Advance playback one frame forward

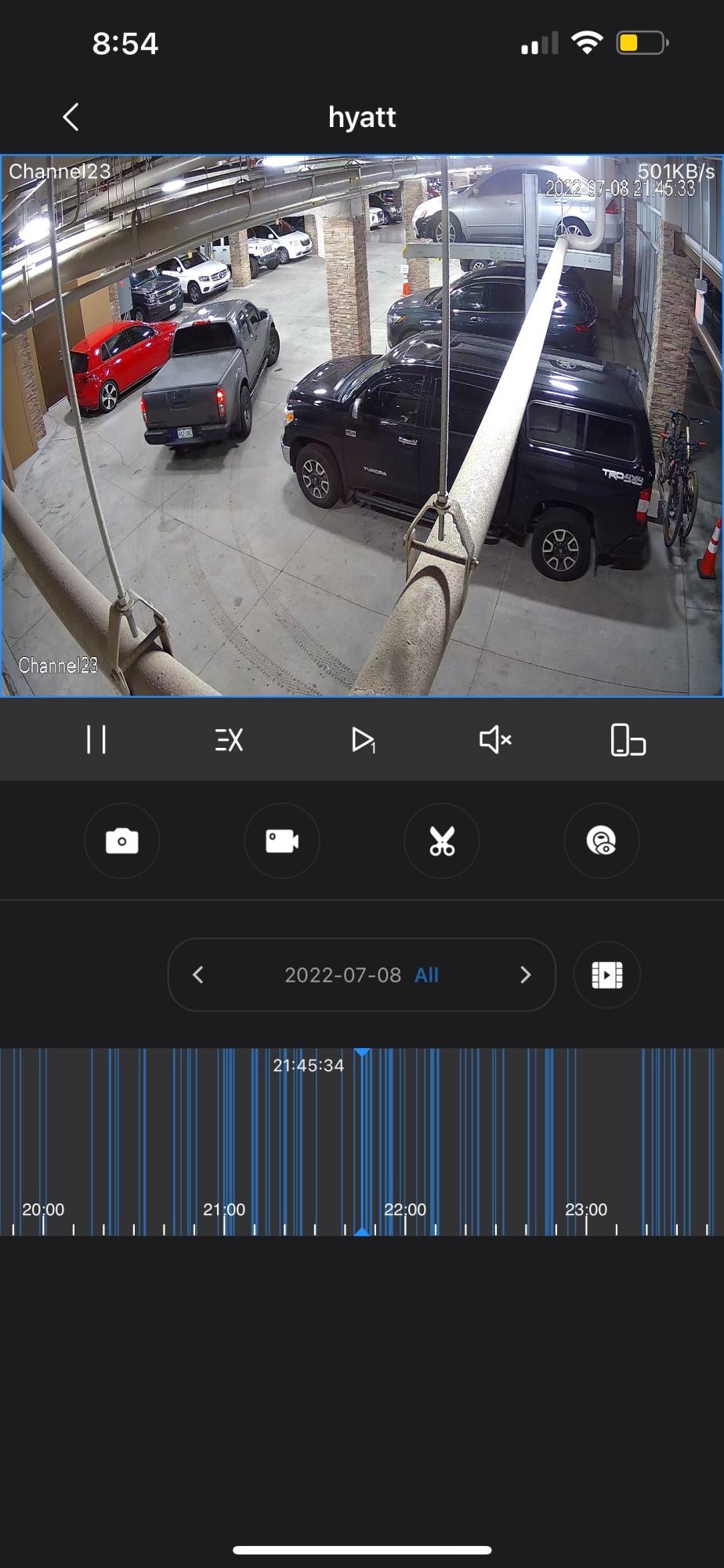click(363, 739)
